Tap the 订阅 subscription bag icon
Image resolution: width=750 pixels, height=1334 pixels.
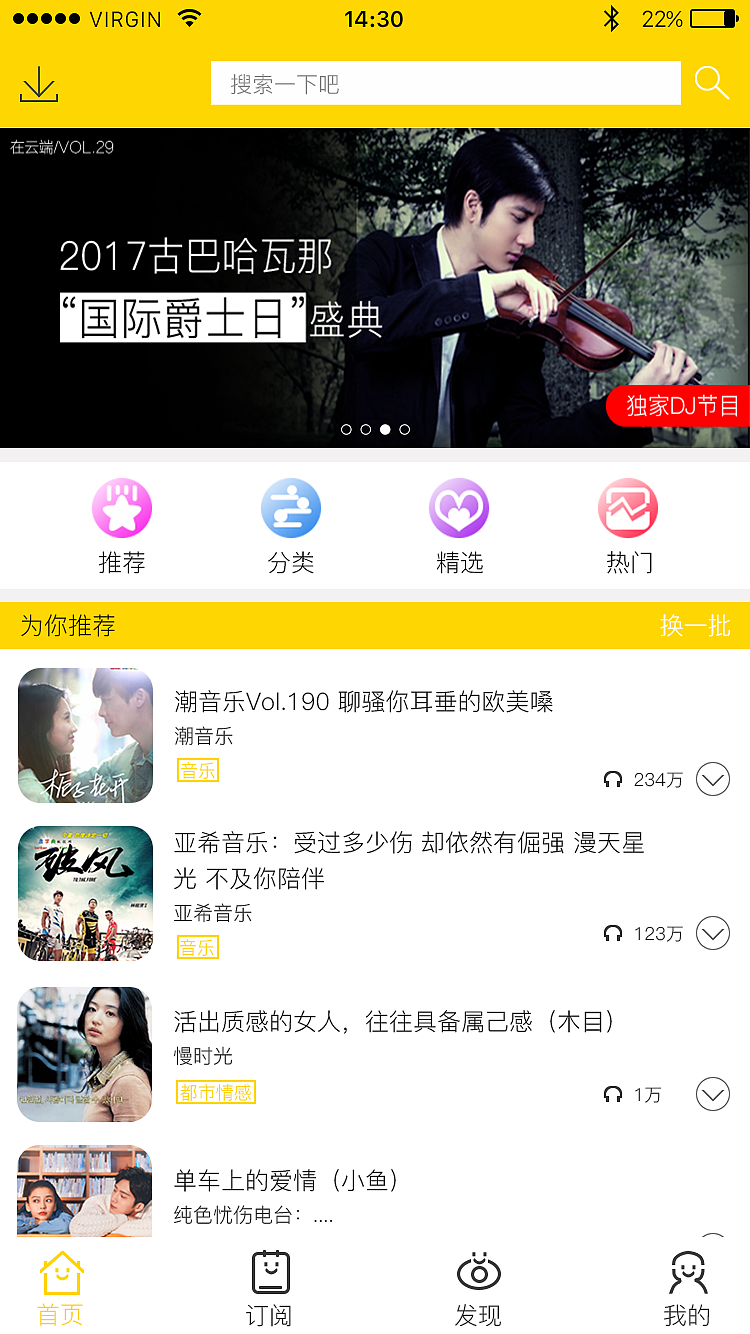[269, 1272]
